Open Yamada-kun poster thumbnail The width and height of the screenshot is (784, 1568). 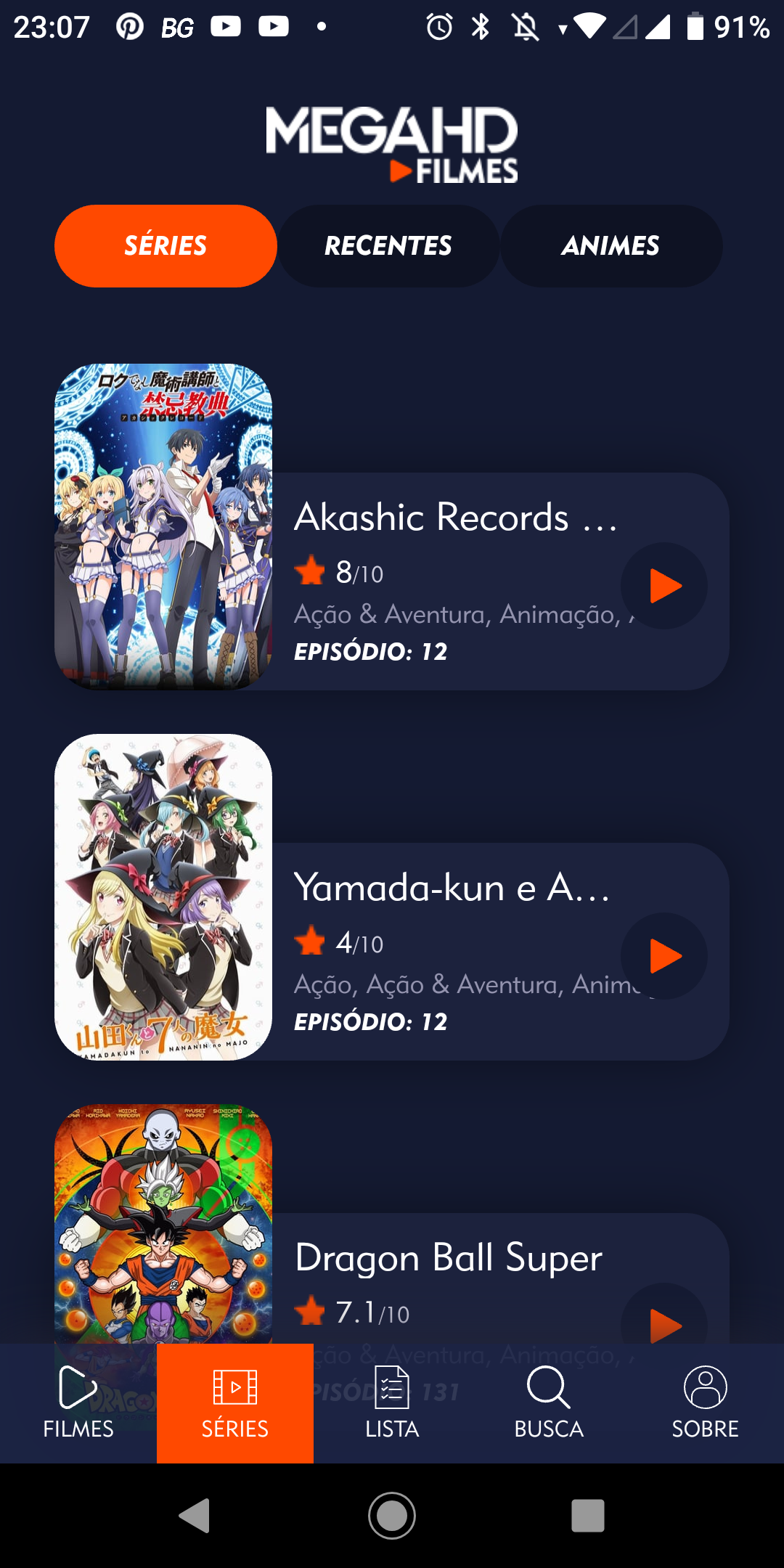click(163, 897)
